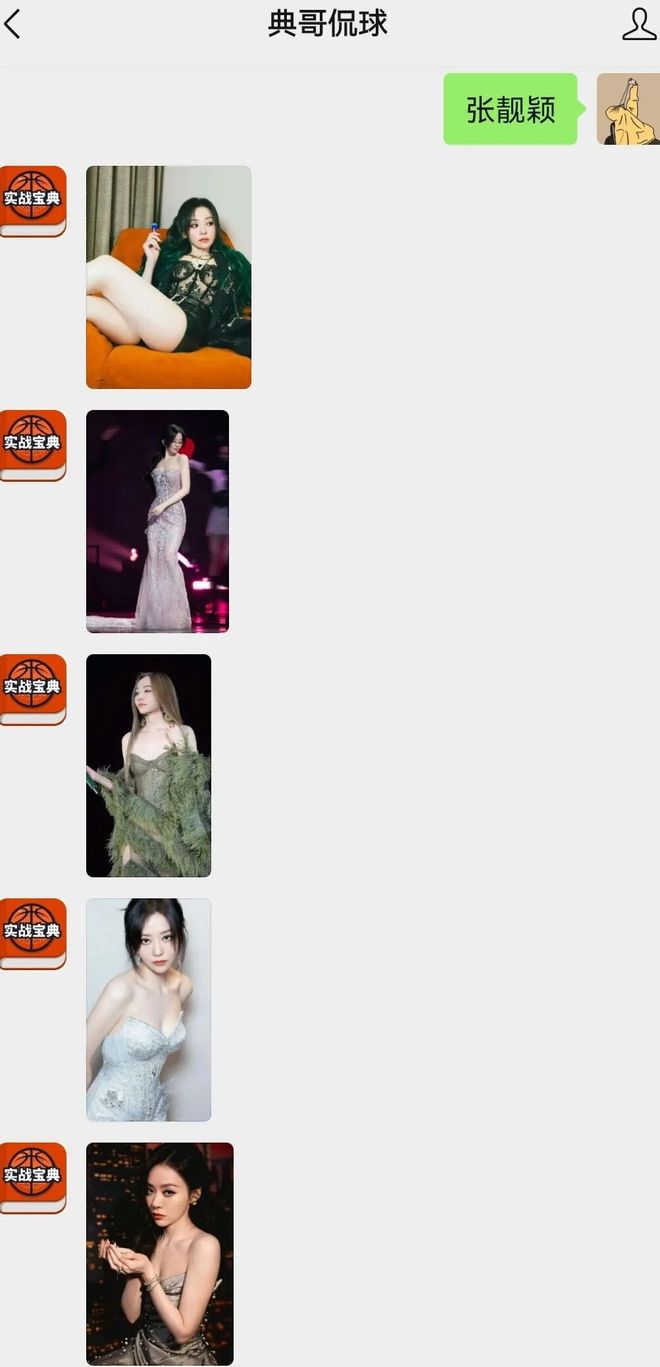Enlarge the photo of the silver-white corset dress
This screenshot has width=660, height=1367.
(x=148, y=1009)
